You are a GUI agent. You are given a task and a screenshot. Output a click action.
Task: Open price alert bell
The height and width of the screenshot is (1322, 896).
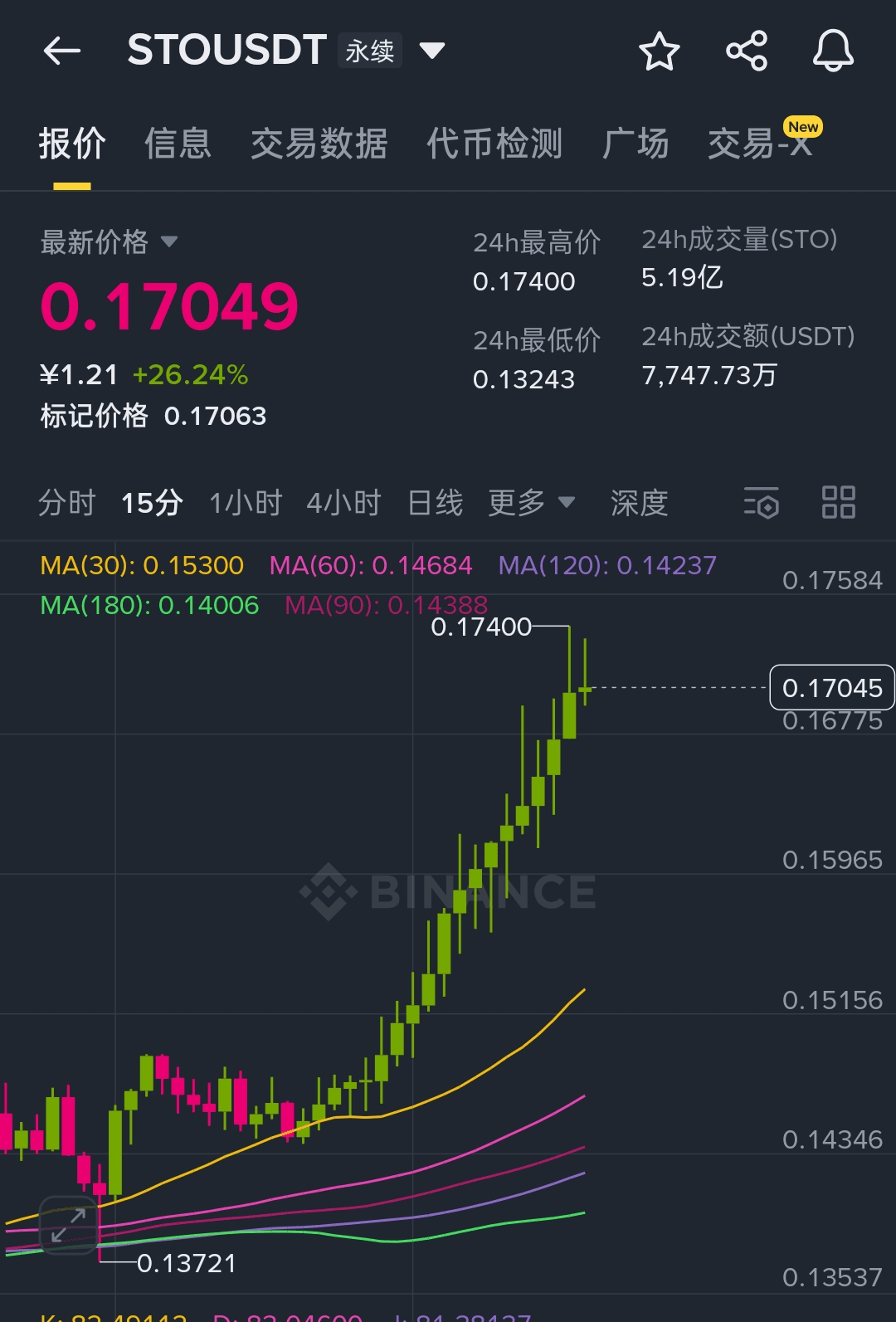tap(833, 51)
